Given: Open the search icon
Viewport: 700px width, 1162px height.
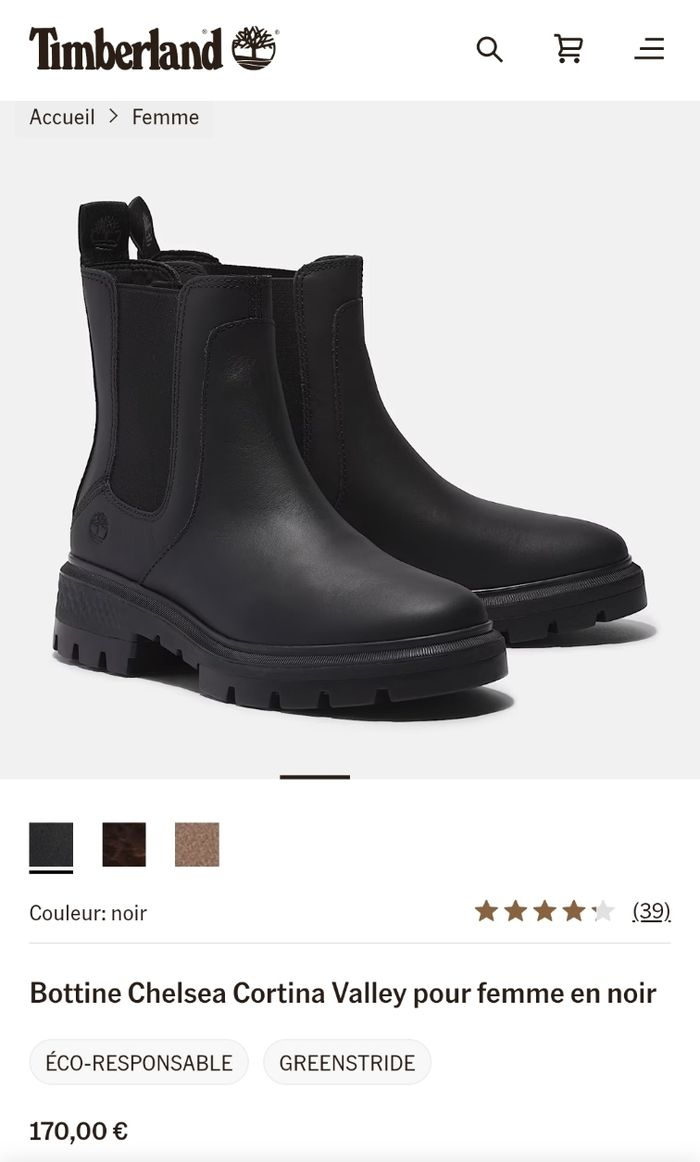Looking at the screenshot, I should [489, 48].
